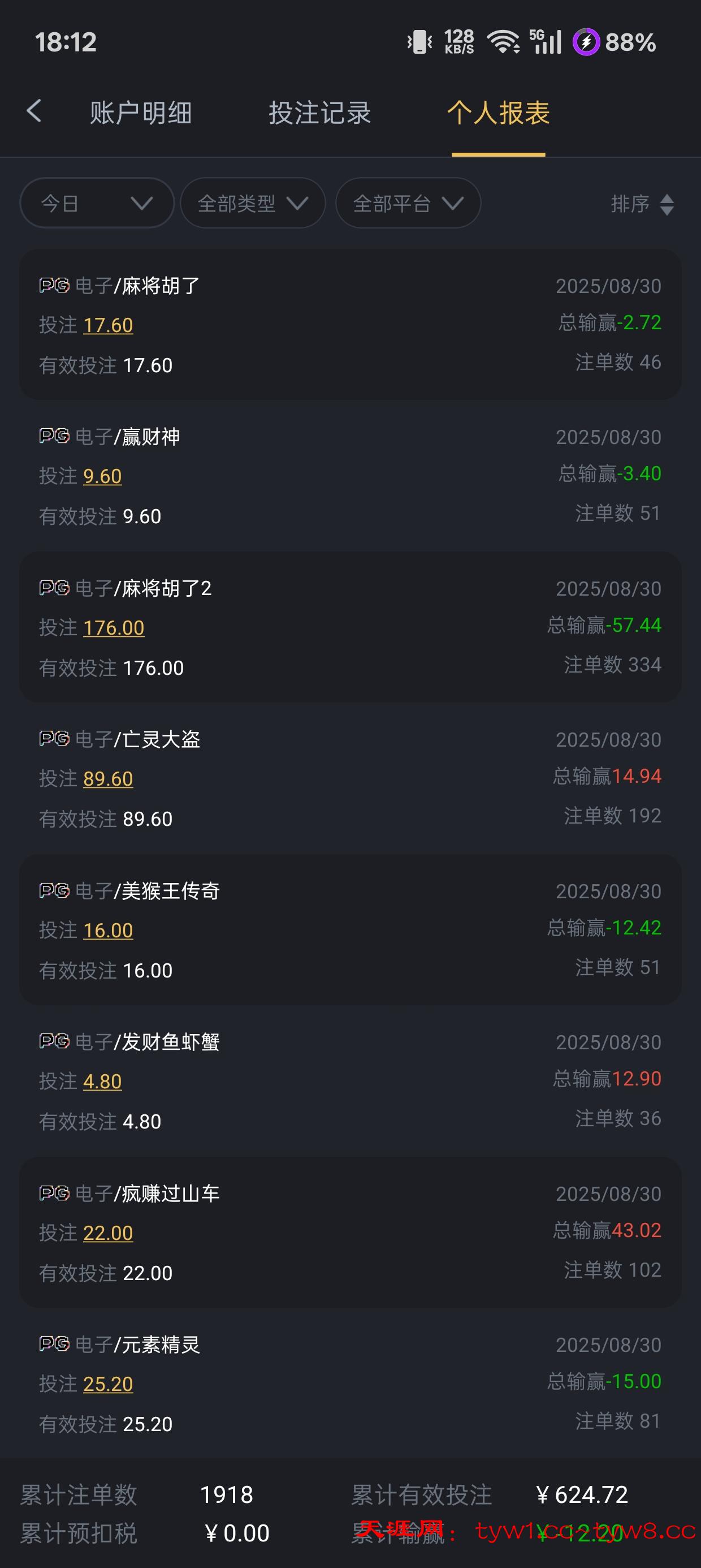The width and height of the screenshot is (701, 1568).
Task: Switch to the 投注记录 tab
Action: (319, 113)
